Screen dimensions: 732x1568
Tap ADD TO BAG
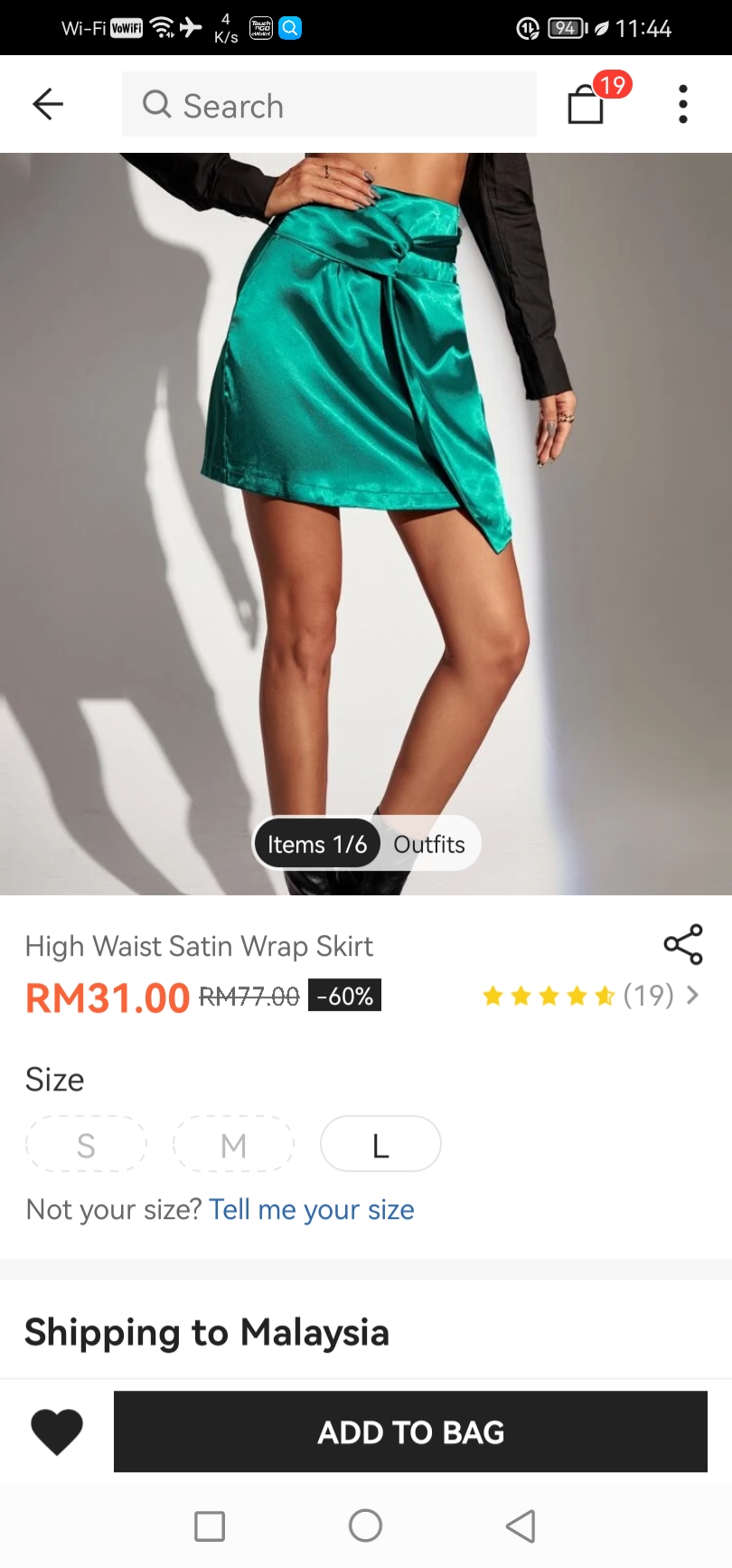click(410, 1432)
